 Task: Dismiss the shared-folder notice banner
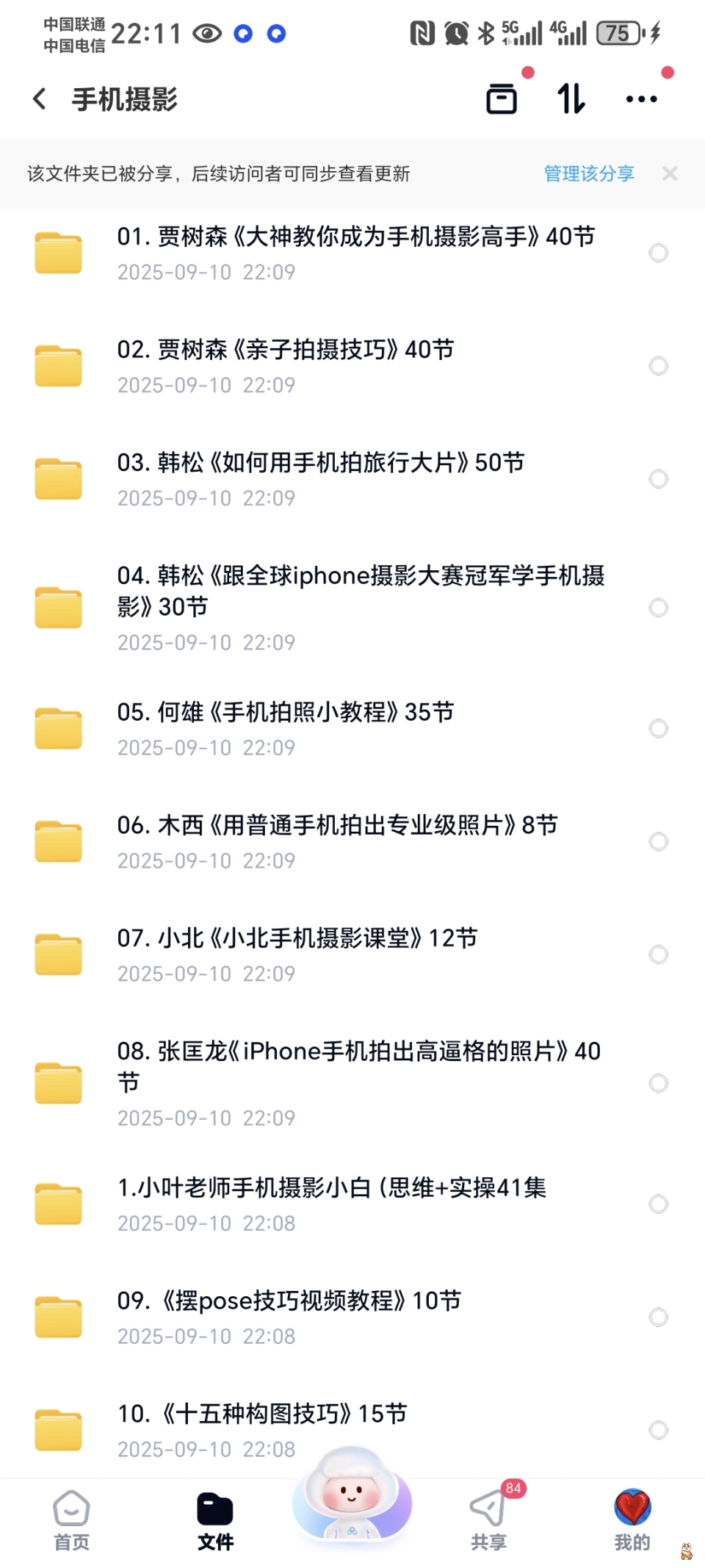click(669, 173)
